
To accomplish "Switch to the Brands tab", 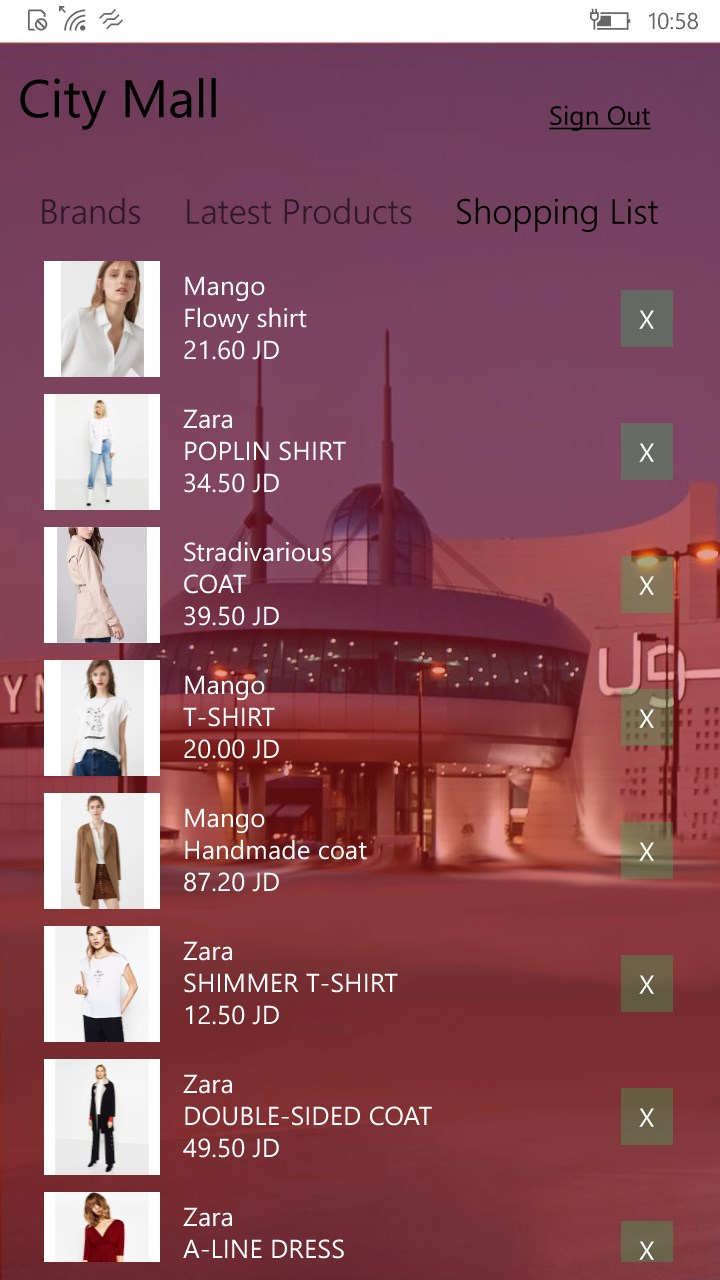I will [90, 212].
